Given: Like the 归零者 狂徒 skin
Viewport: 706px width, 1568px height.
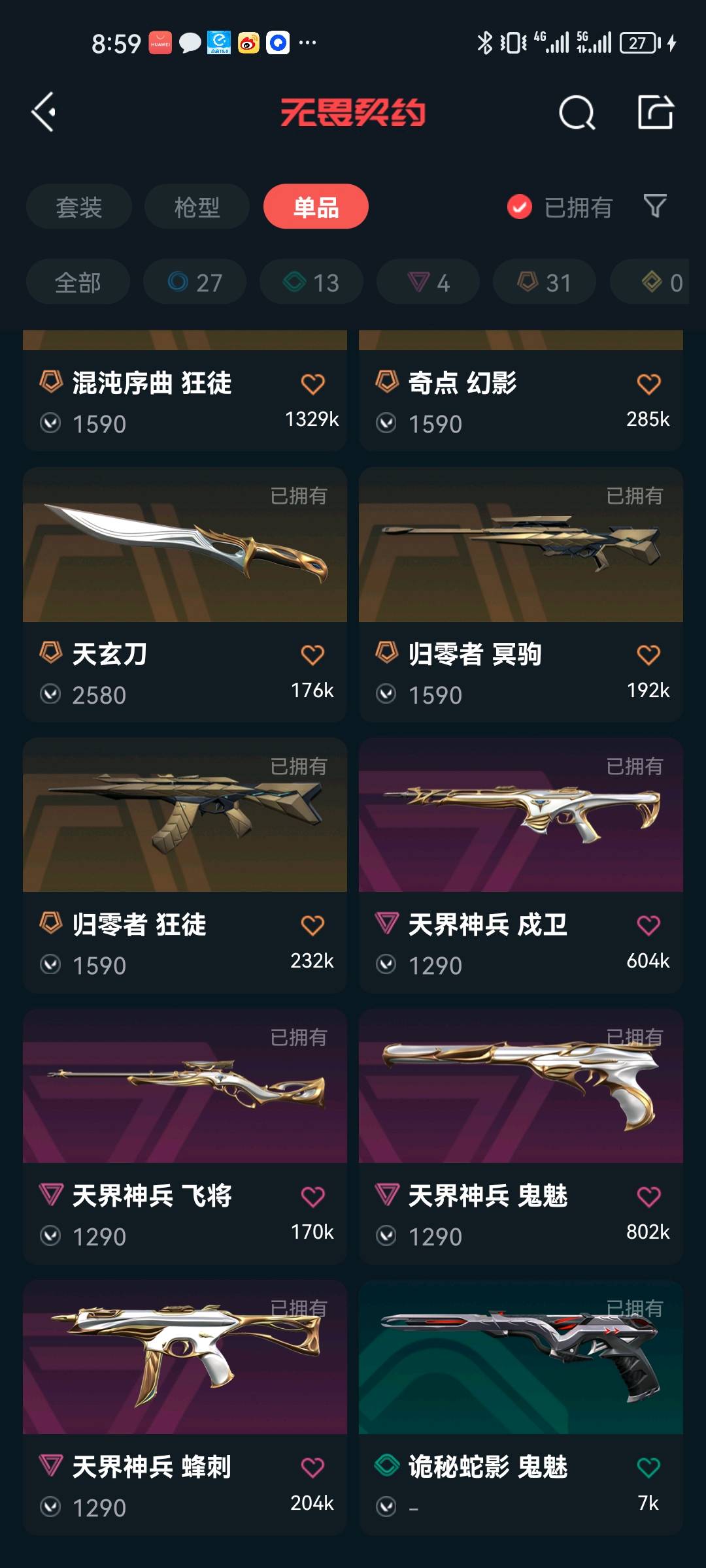Looking at the screenshot, I should pos(312,925).
